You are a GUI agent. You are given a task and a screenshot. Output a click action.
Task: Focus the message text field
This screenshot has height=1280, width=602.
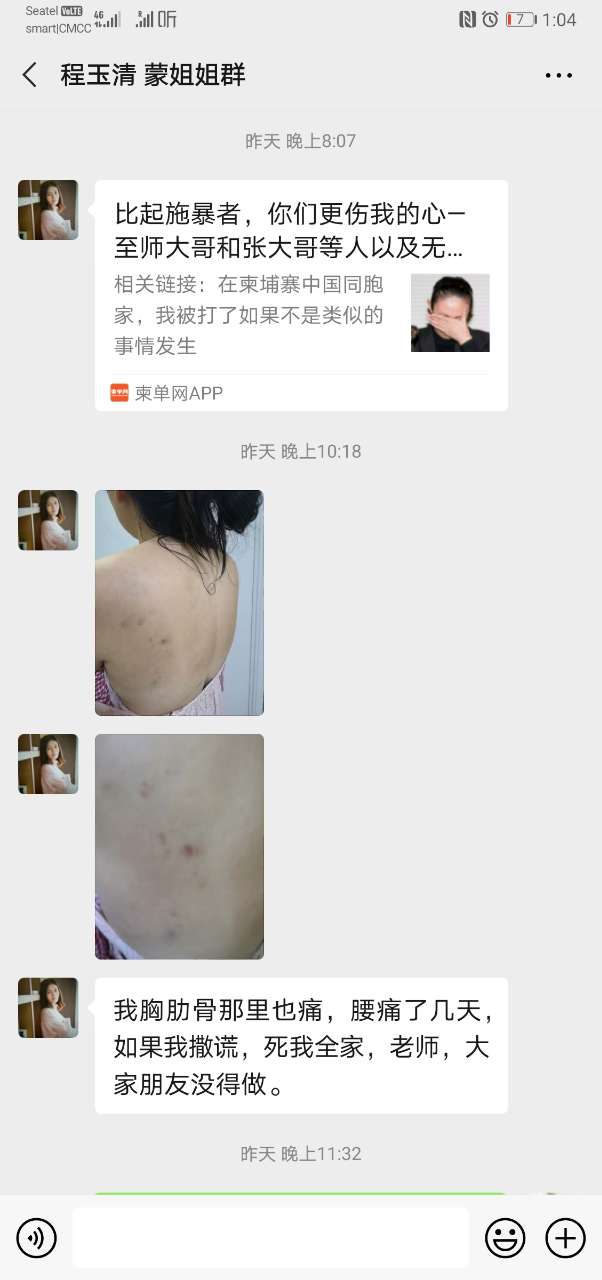tap(270, 1238)
